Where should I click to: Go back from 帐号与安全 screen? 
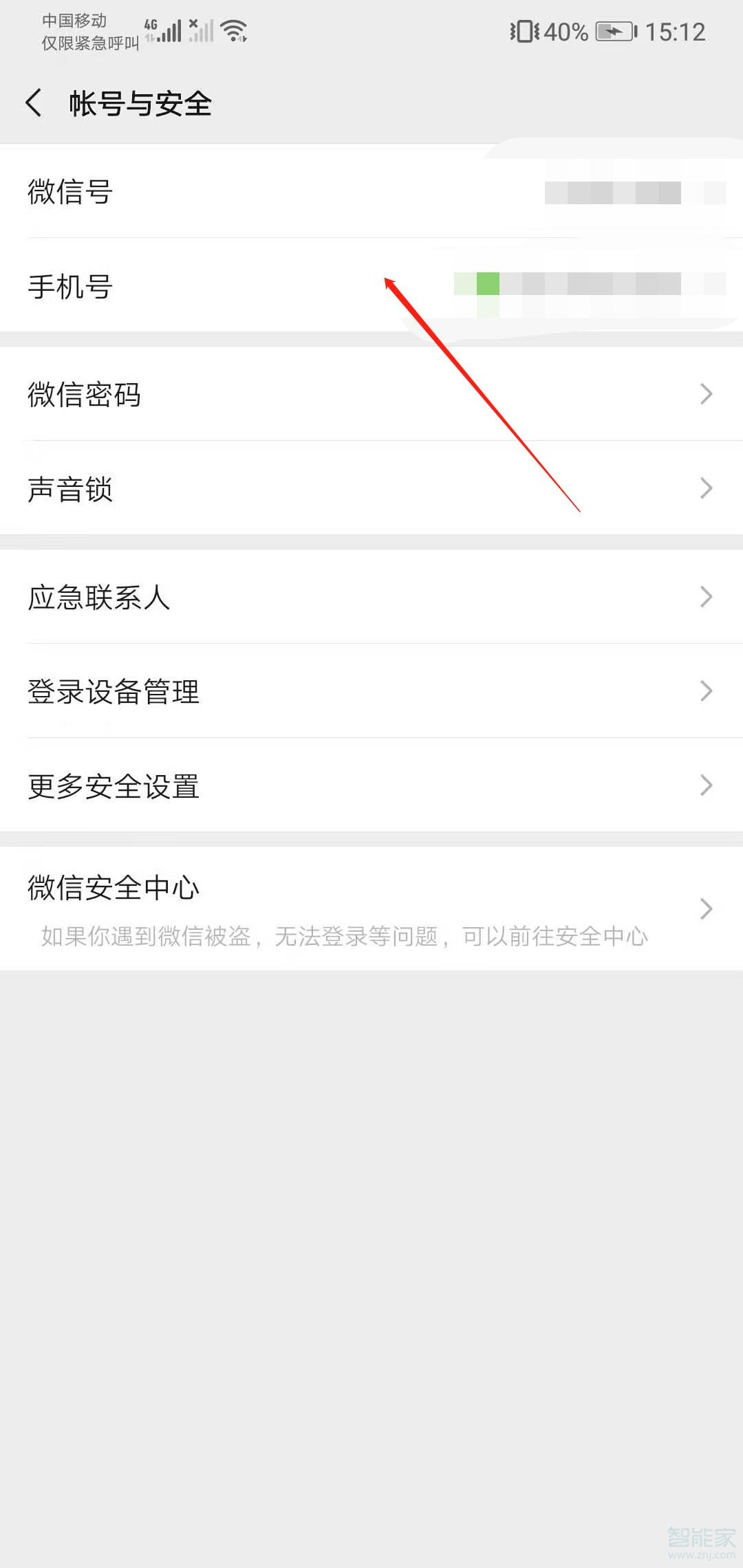[x=34, y=104]
